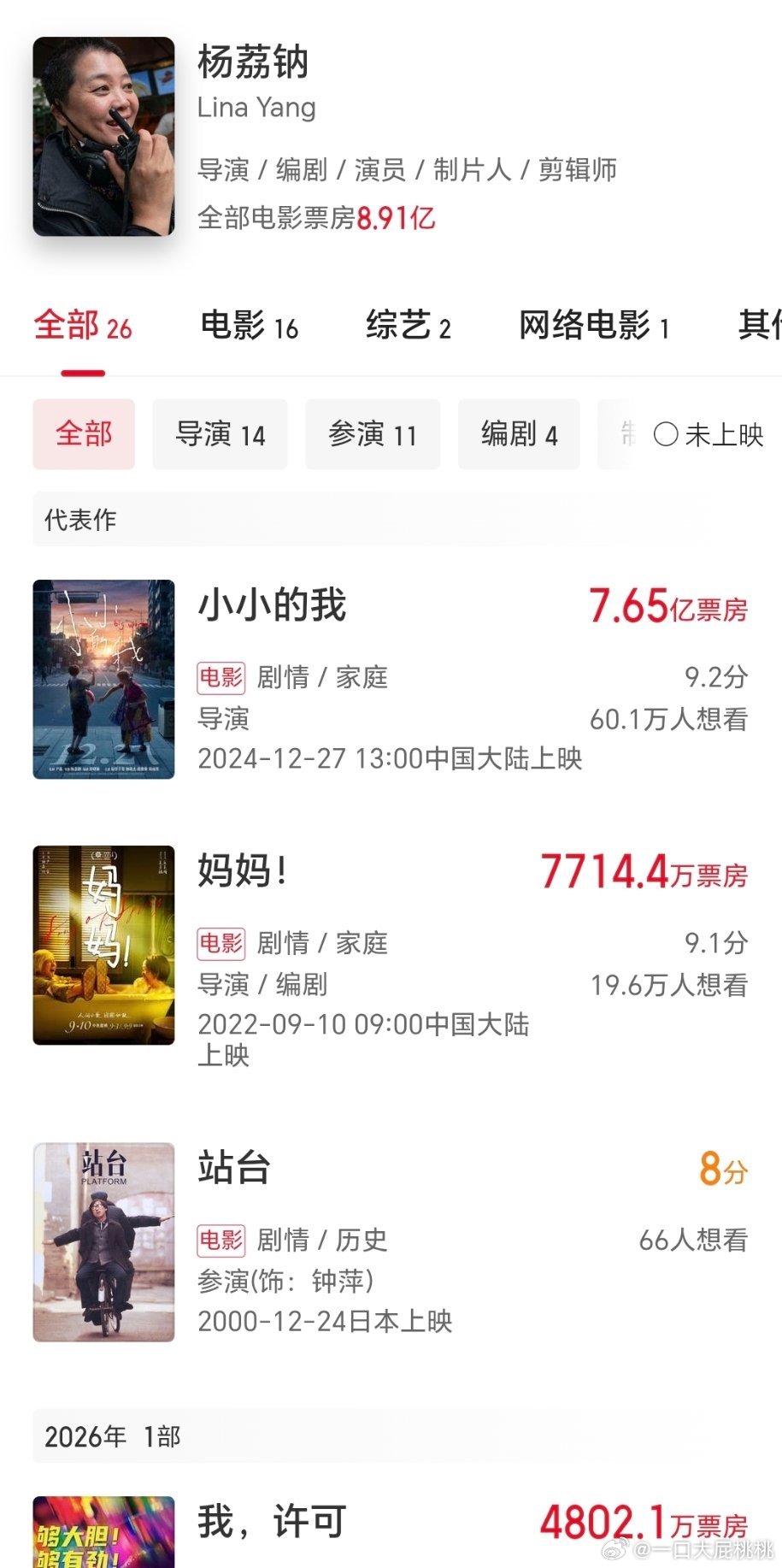Image resolution: width=782 pixels, height=1568 pixels.
Task: Filter works by 导演 14
Action: tap(220, 434)
